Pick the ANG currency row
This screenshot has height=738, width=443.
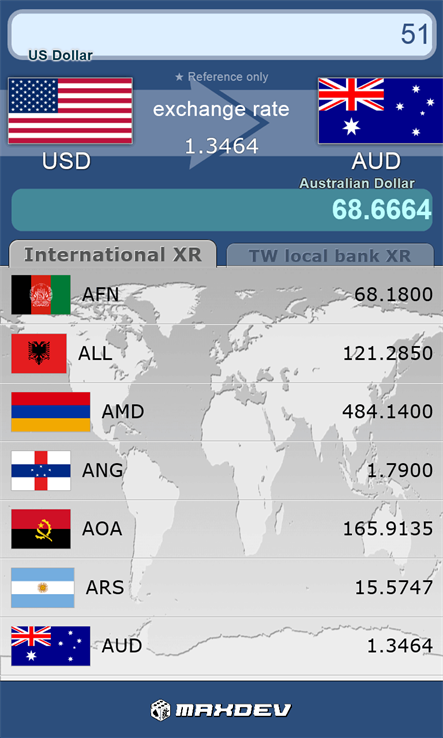pos(221,470)
